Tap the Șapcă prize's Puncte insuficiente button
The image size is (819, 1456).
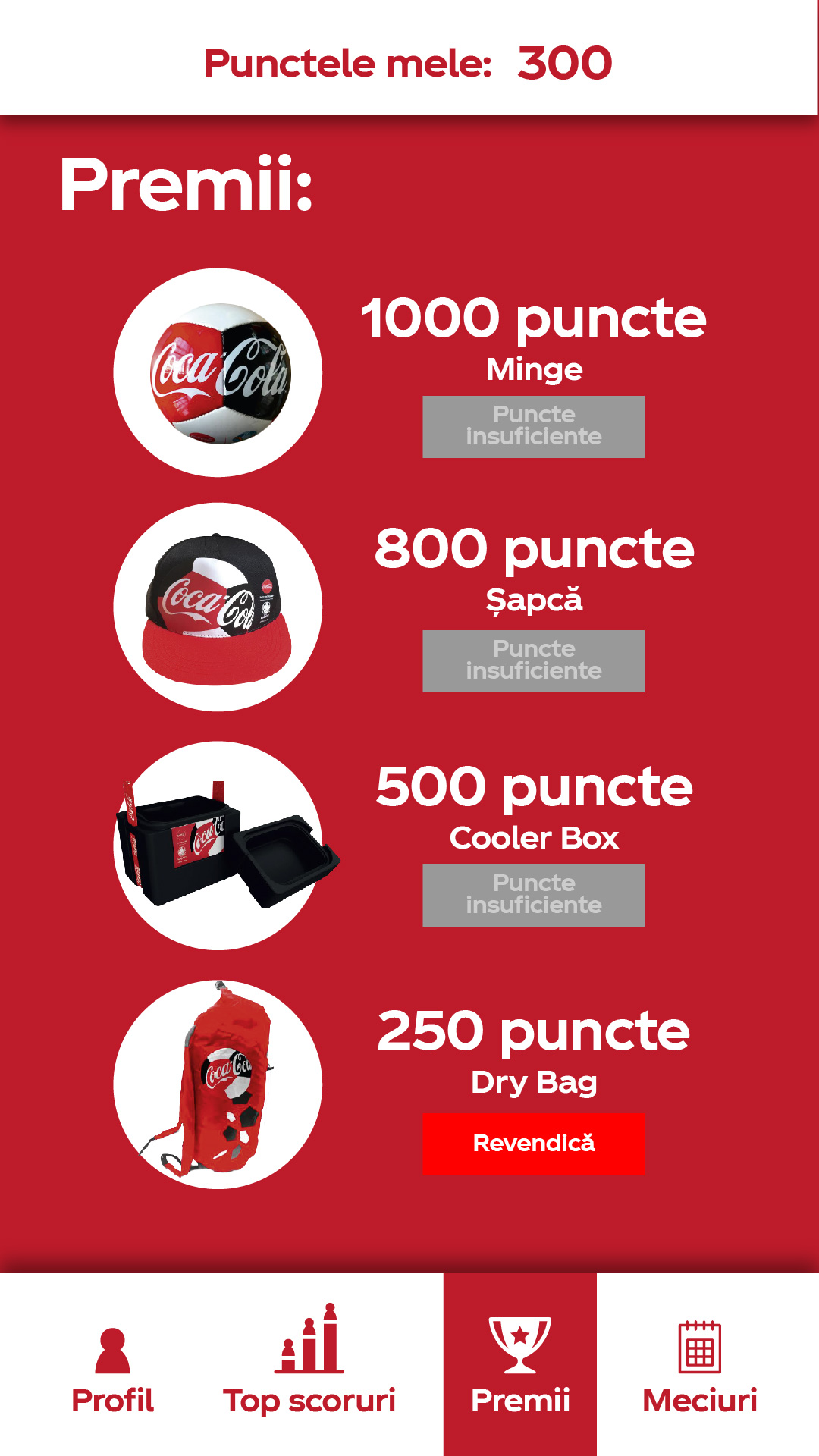coord(533,661)
